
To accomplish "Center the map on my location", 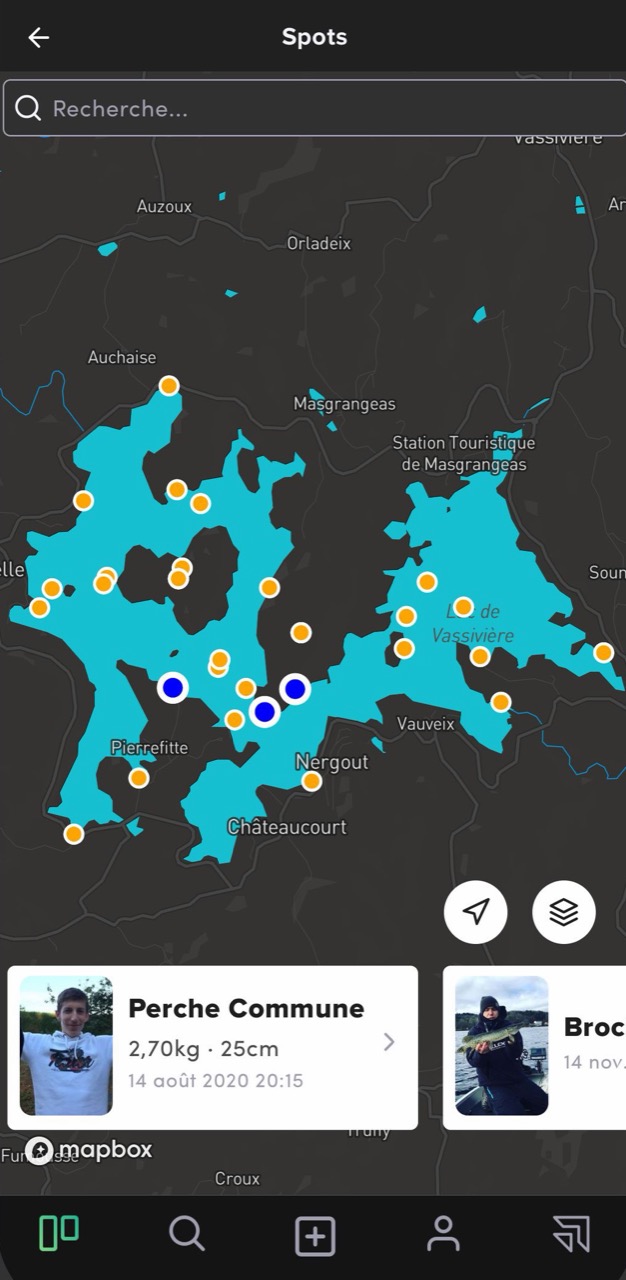I will pos(476,912).
